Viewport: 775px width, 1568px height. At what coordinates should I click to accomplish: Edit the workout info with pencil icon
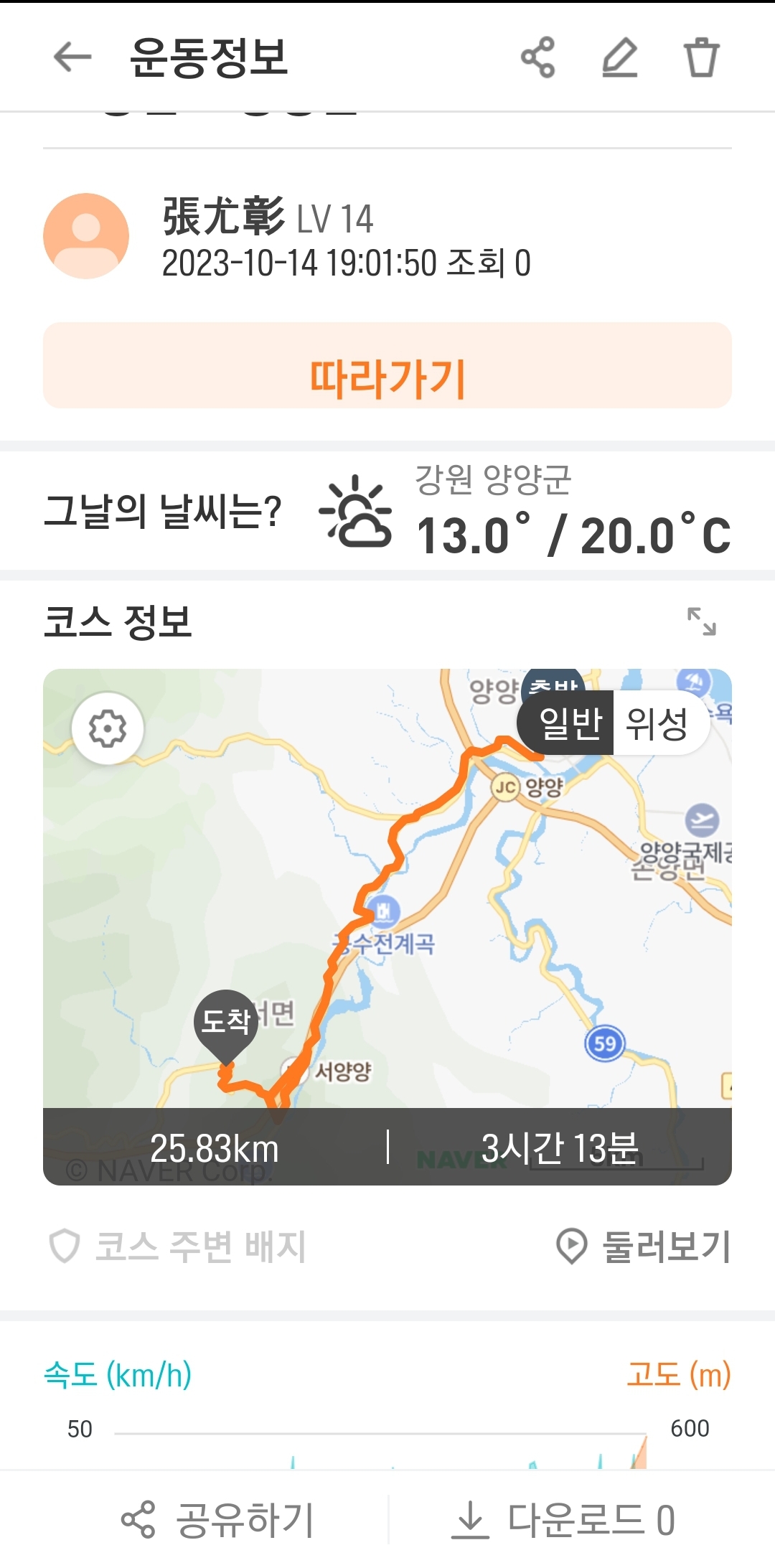[620, 57]
